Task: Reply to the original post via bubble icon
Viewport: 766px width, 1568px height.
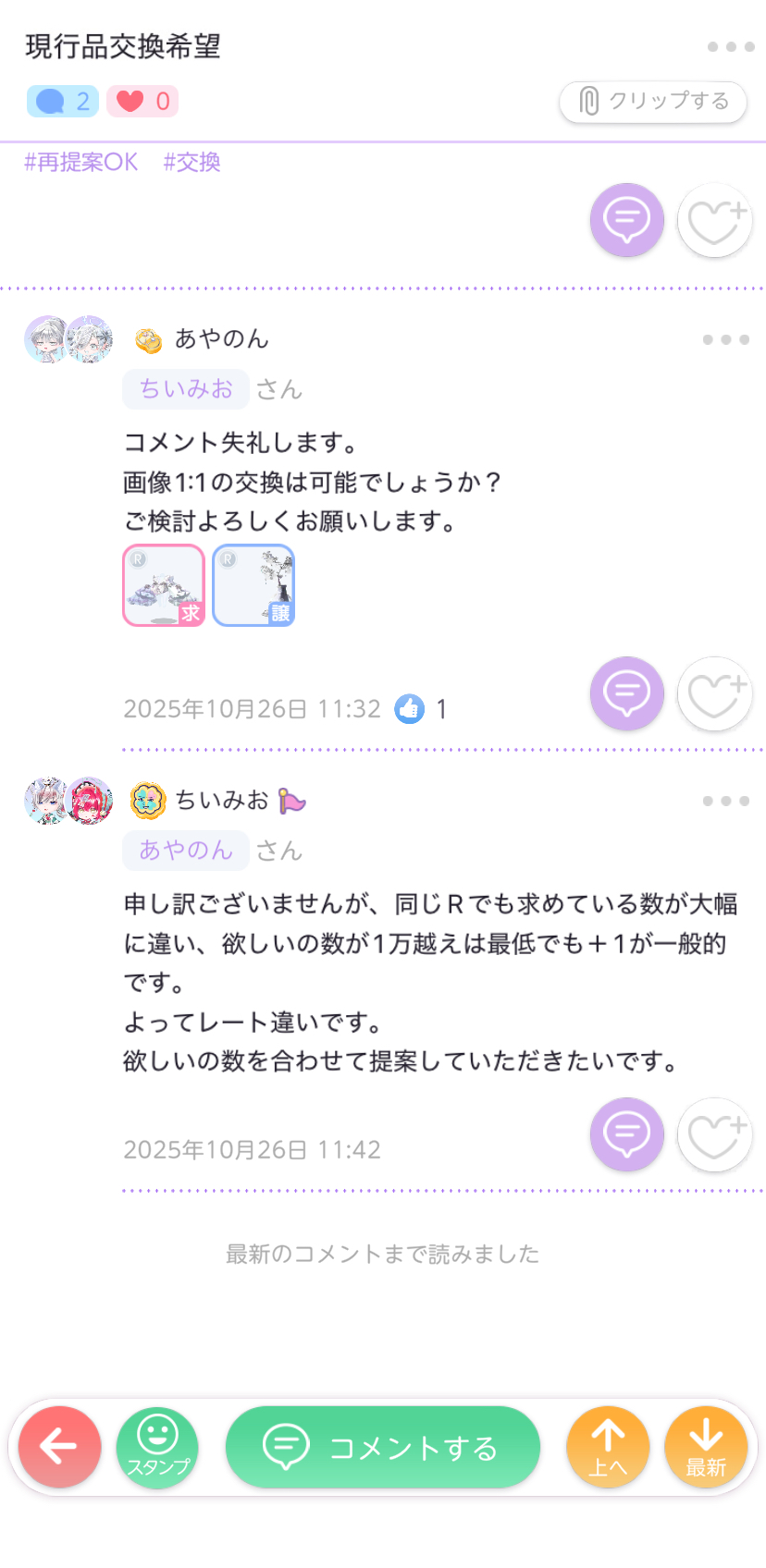Action: (x=627, y=220)
